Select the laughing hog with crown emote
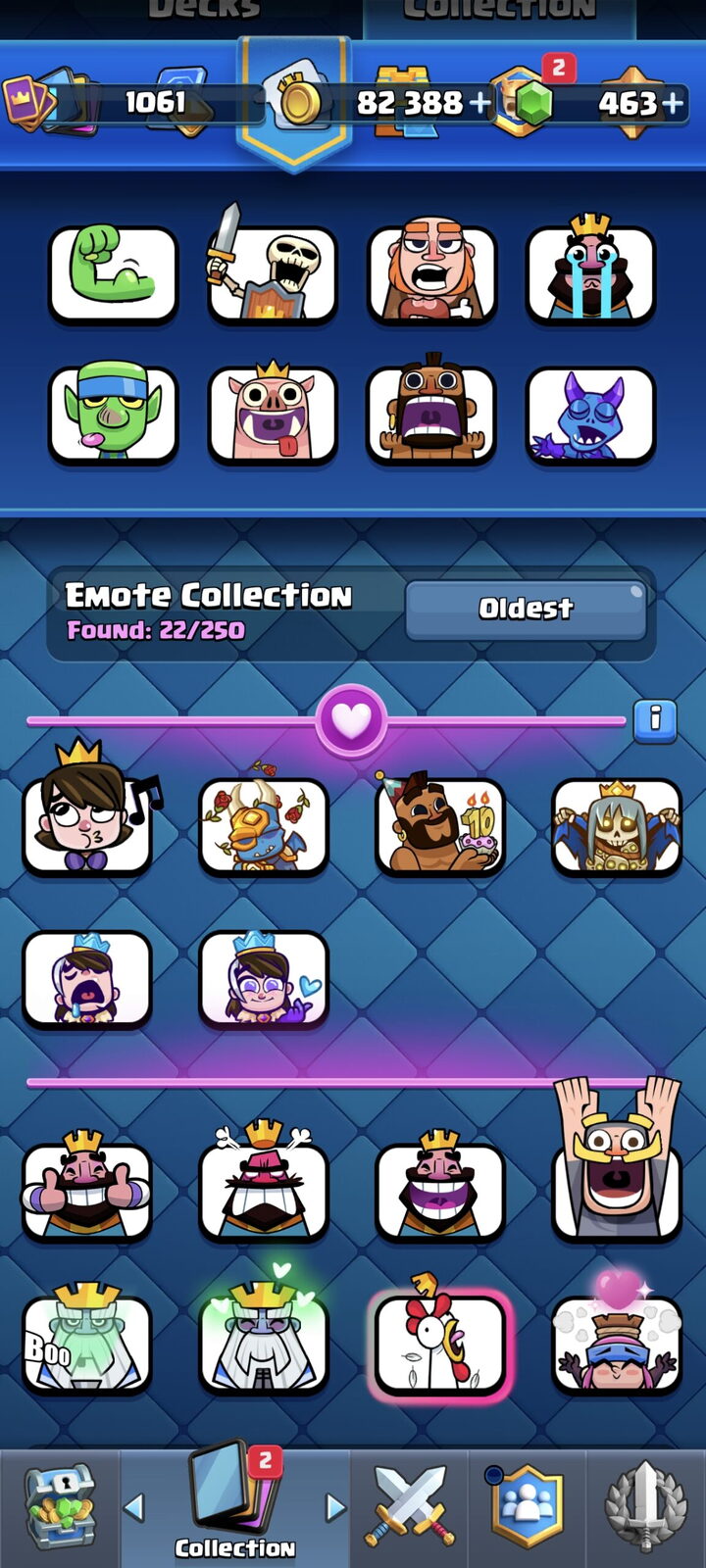This screenshot has width=706, height=1568. [273, 412]
